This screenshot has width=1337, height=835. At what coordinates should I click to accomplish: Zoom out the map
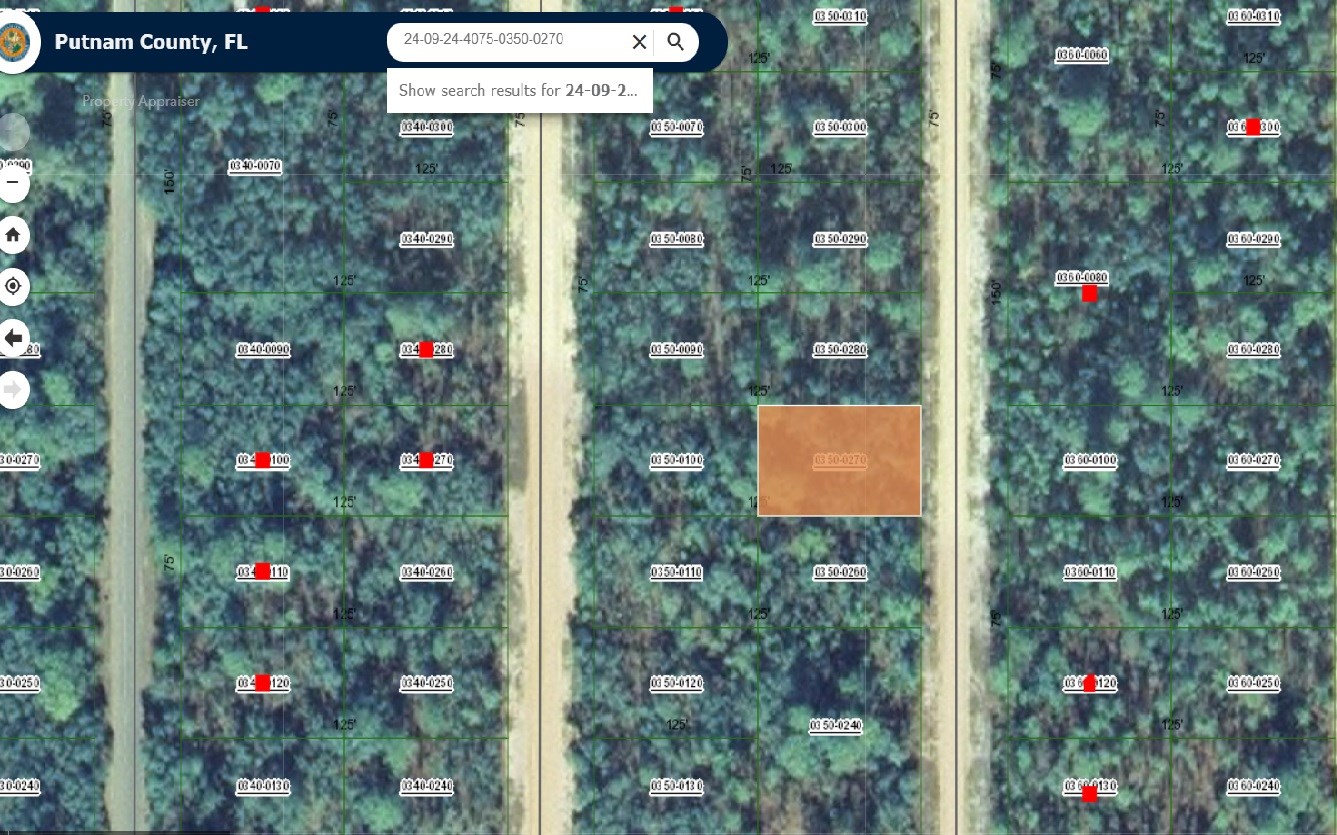[13, 184]
